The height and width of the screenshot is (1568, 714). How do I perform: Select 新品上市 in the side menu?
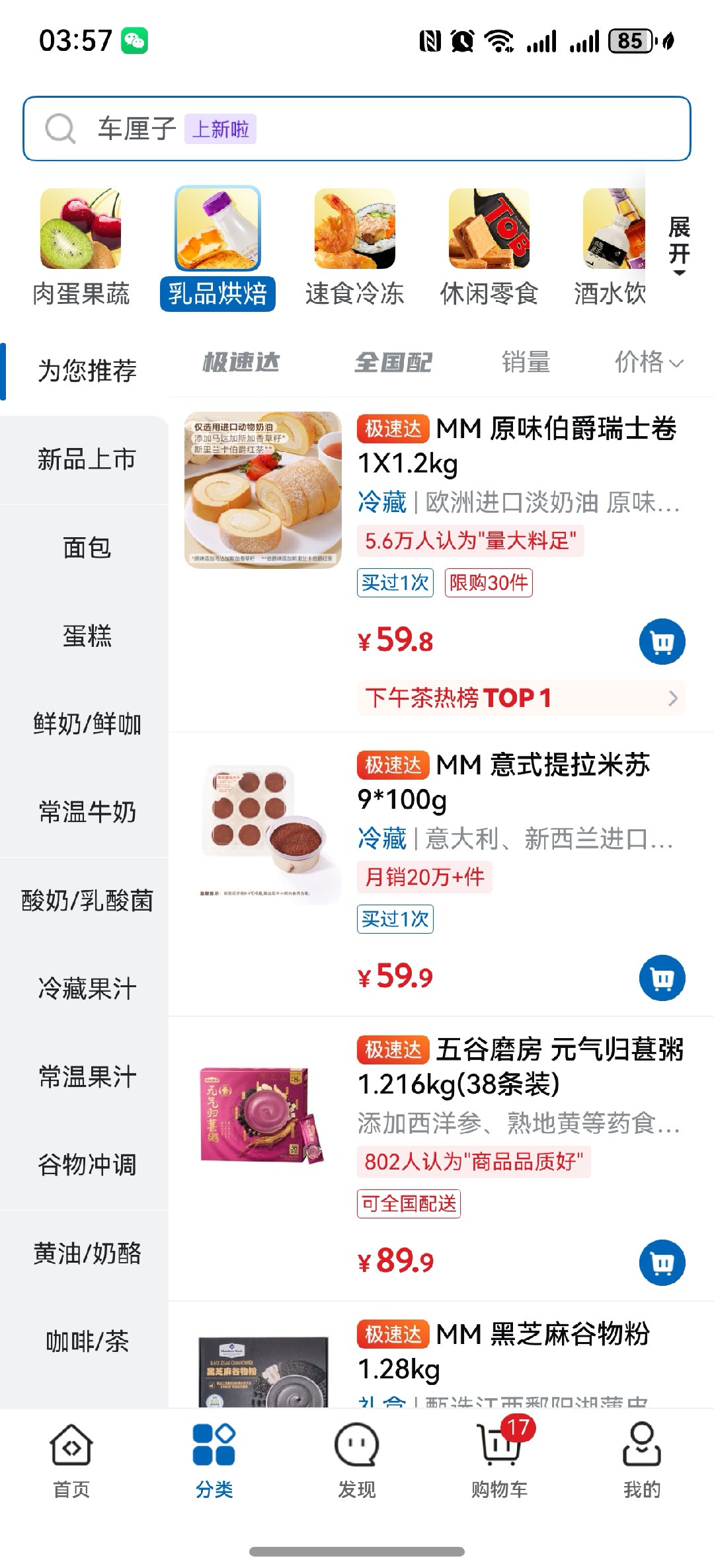86,459
